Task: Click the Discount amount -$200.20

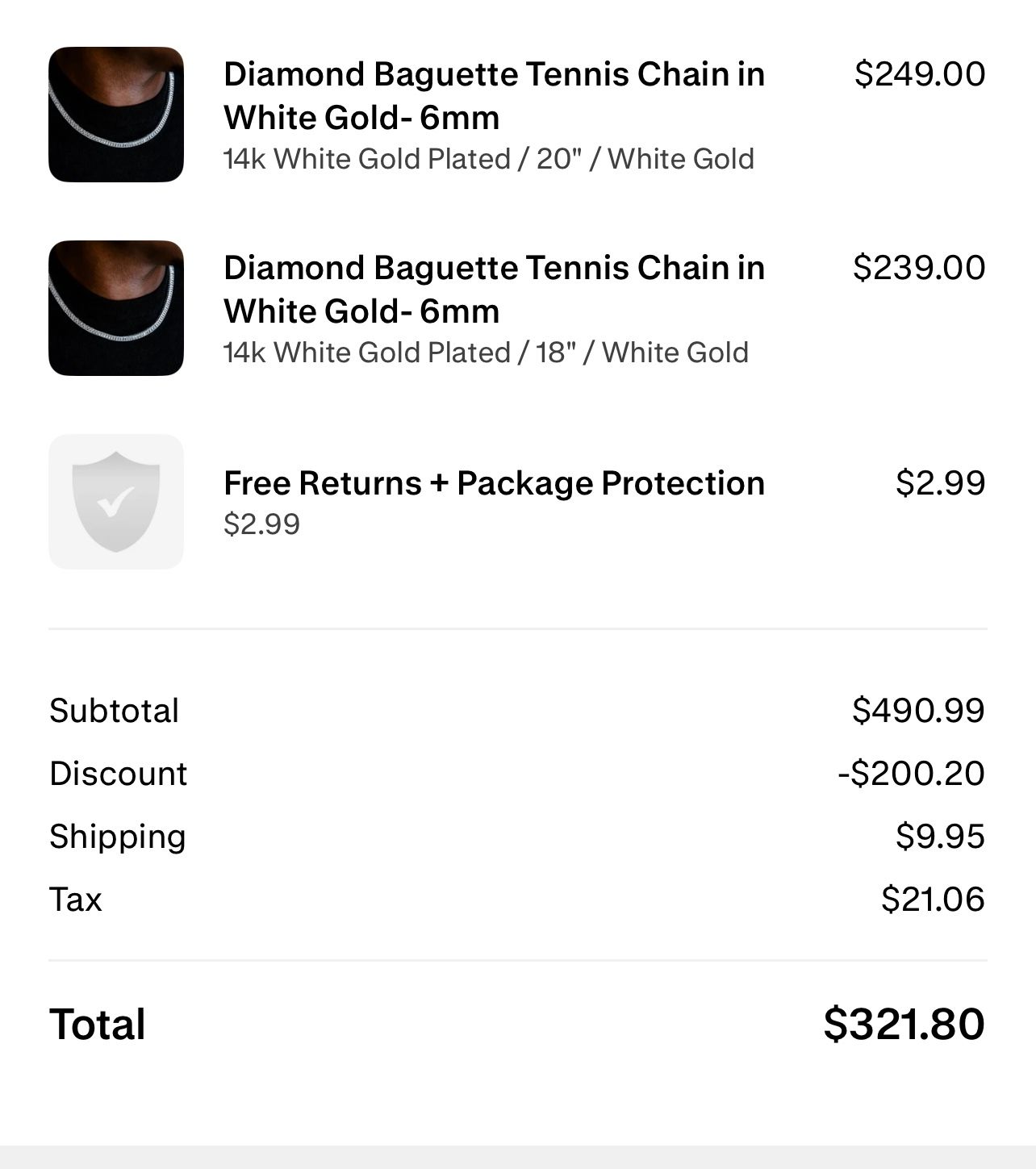Action: click(914, 773)
